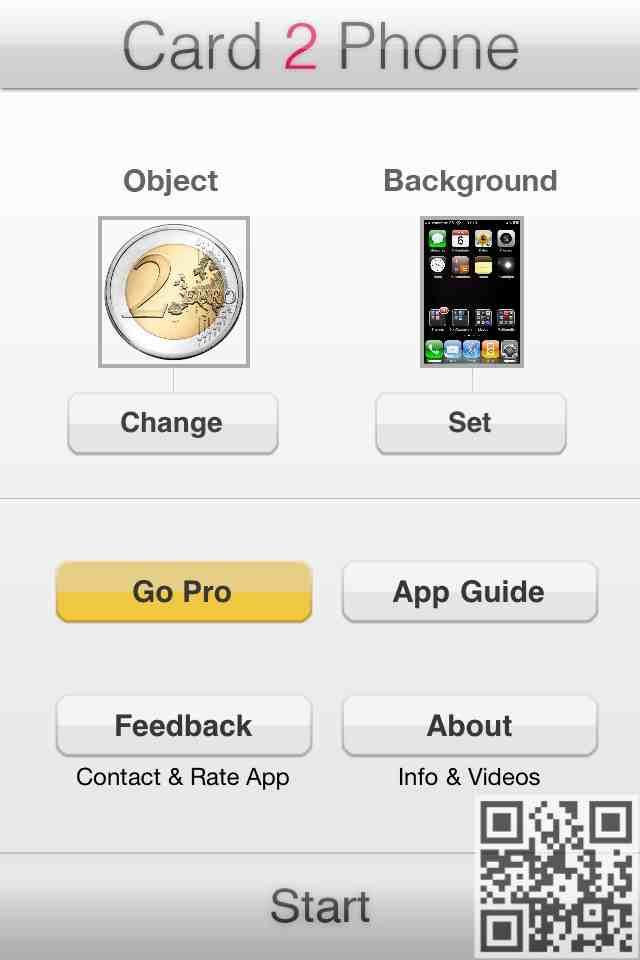Image resolution: width=640 pixels, height=960 pixels.
Task: Select the iPhone home screen background image
Action: 472,292
